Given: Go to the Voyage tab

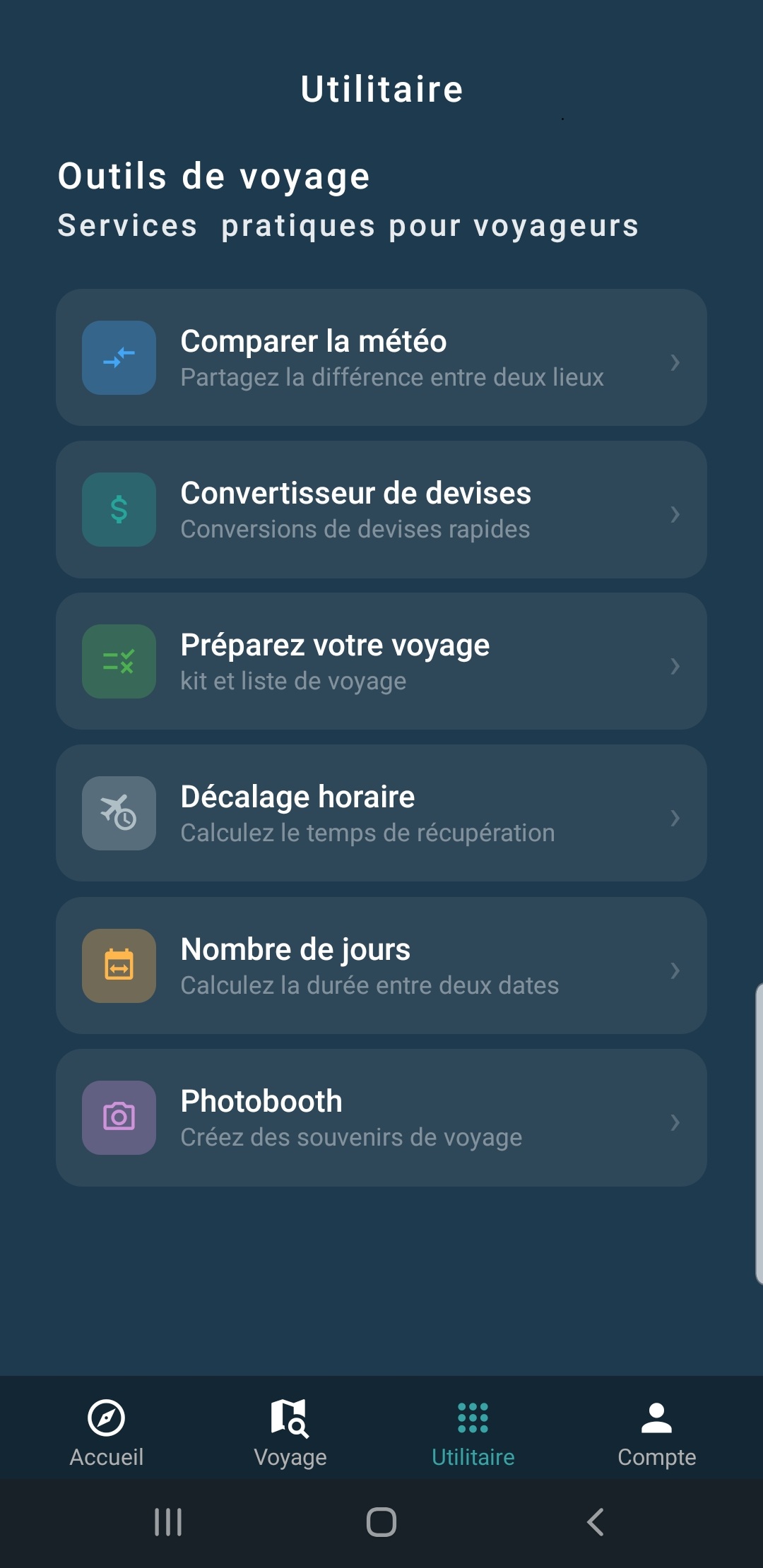Looking at the screenshot, I should tap(290, 1432).
